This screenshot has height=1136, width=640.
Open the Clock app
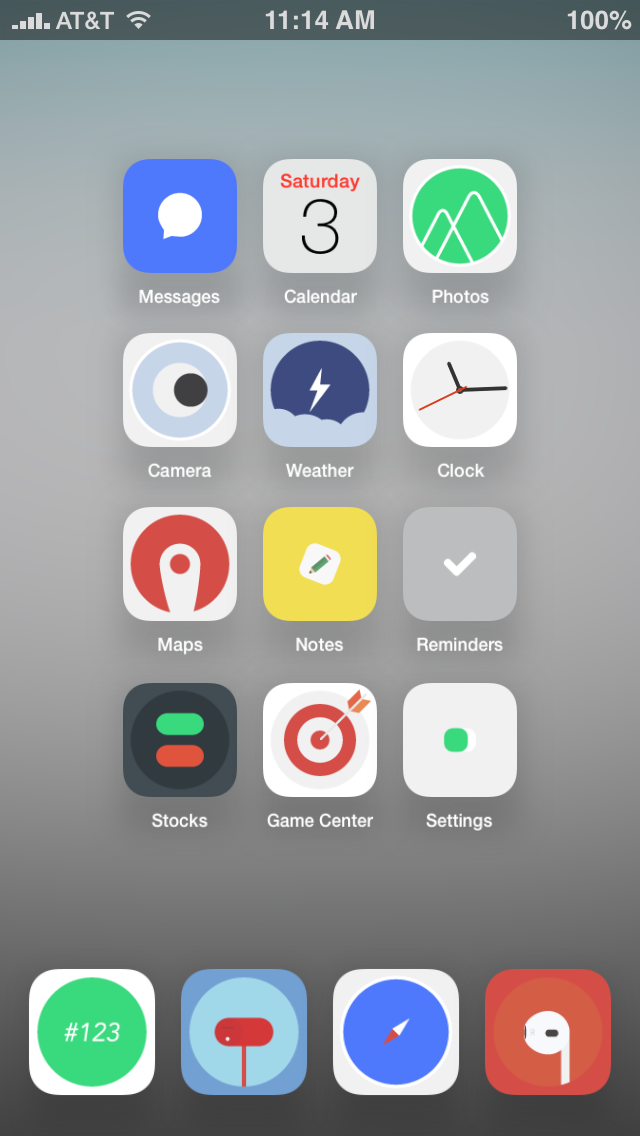click(x=460, y=390)
